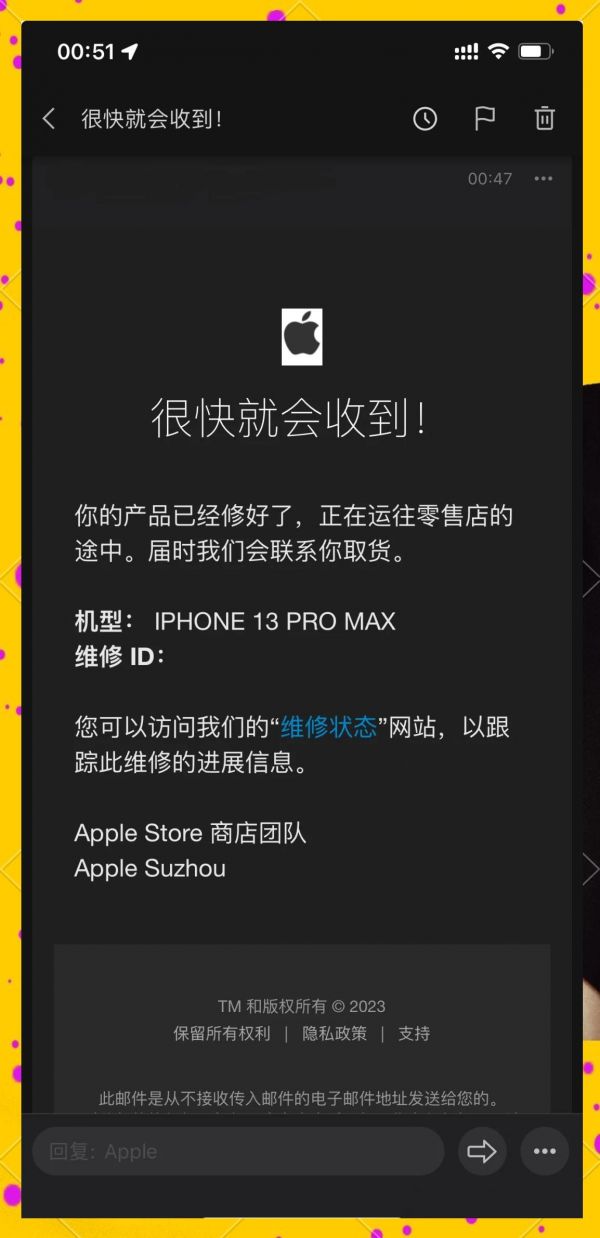600x1238 pixels.
Task: Forward this email with the arrow button
Action: (x=482, y=1151)
